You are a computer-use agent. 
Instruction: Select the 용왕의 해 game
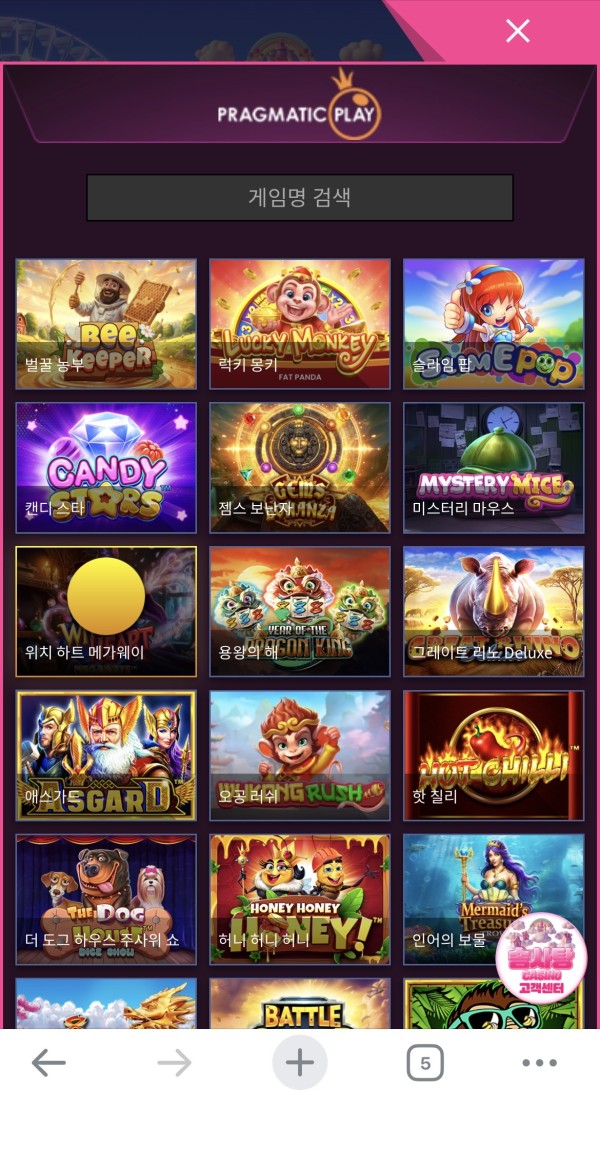299,611
